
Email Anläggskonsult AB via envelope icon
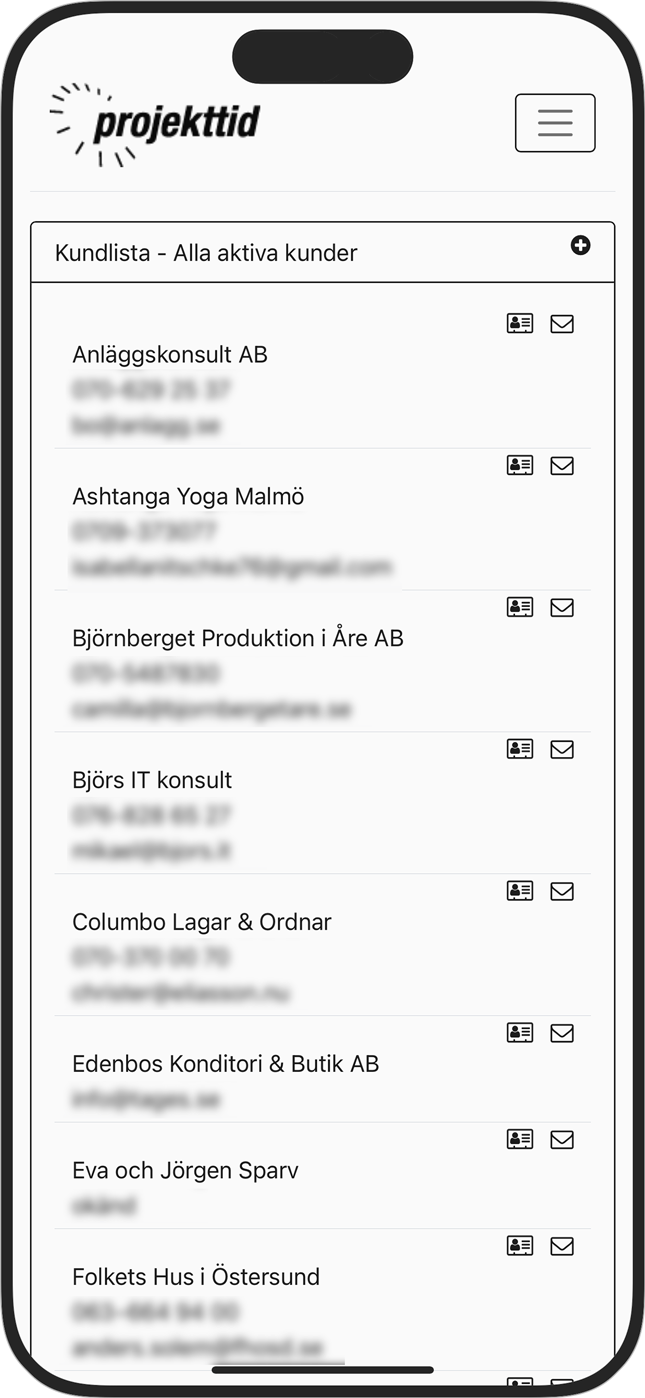pyautogui.click(x=562, y=323)
